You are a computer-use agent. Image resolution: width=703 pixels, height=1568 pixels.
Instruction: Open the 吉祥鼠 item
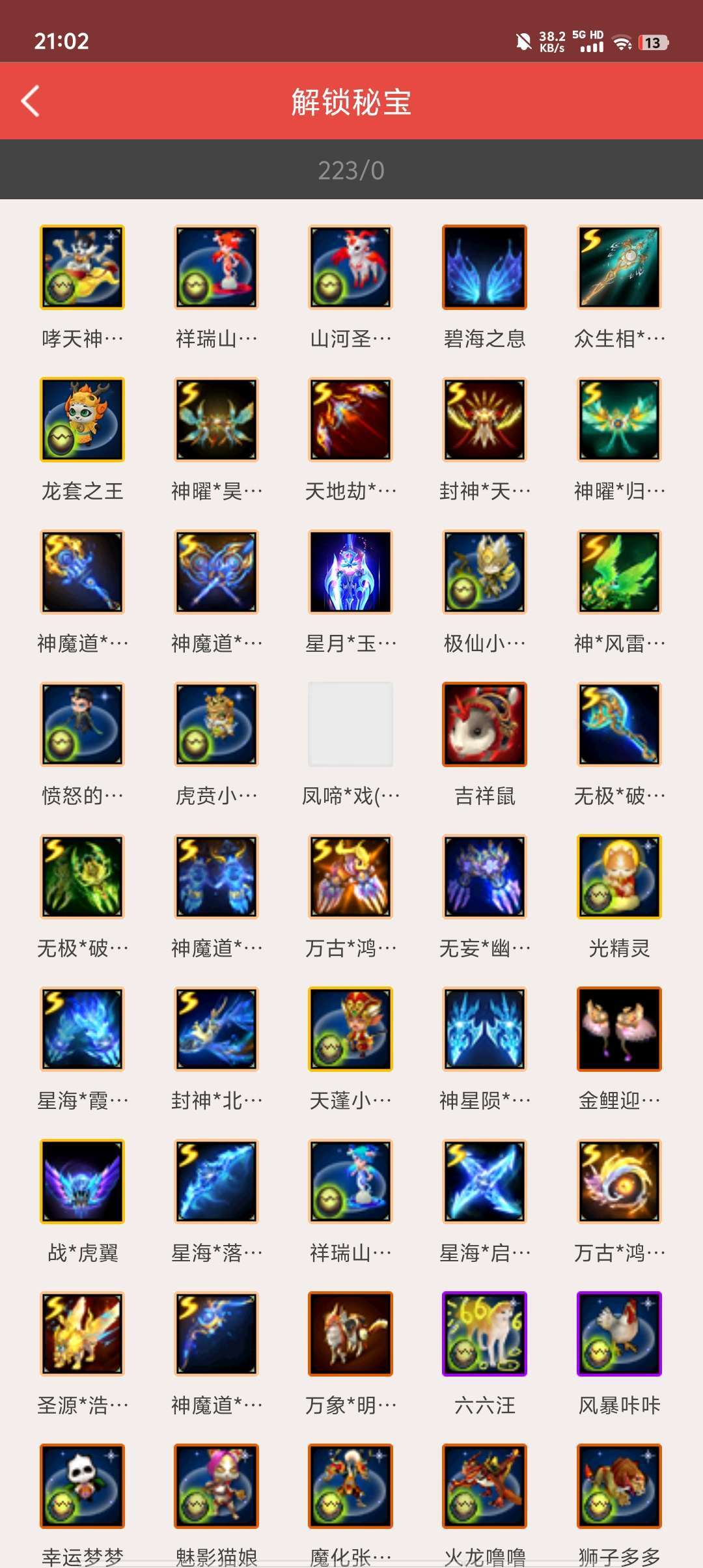click(x=484, y=725)
